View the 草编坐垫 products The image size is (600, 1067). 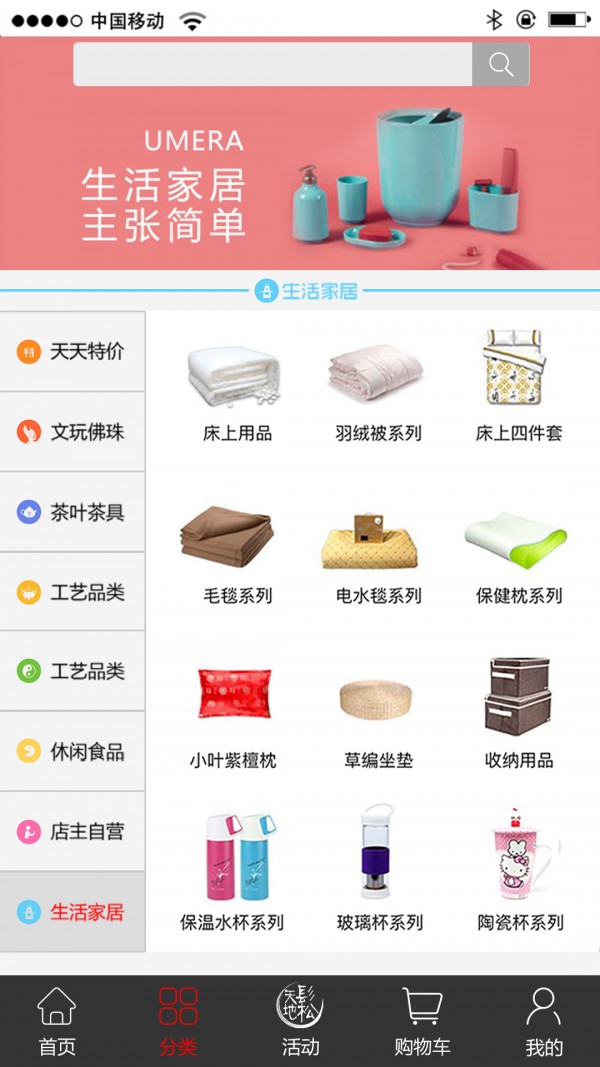378,715
